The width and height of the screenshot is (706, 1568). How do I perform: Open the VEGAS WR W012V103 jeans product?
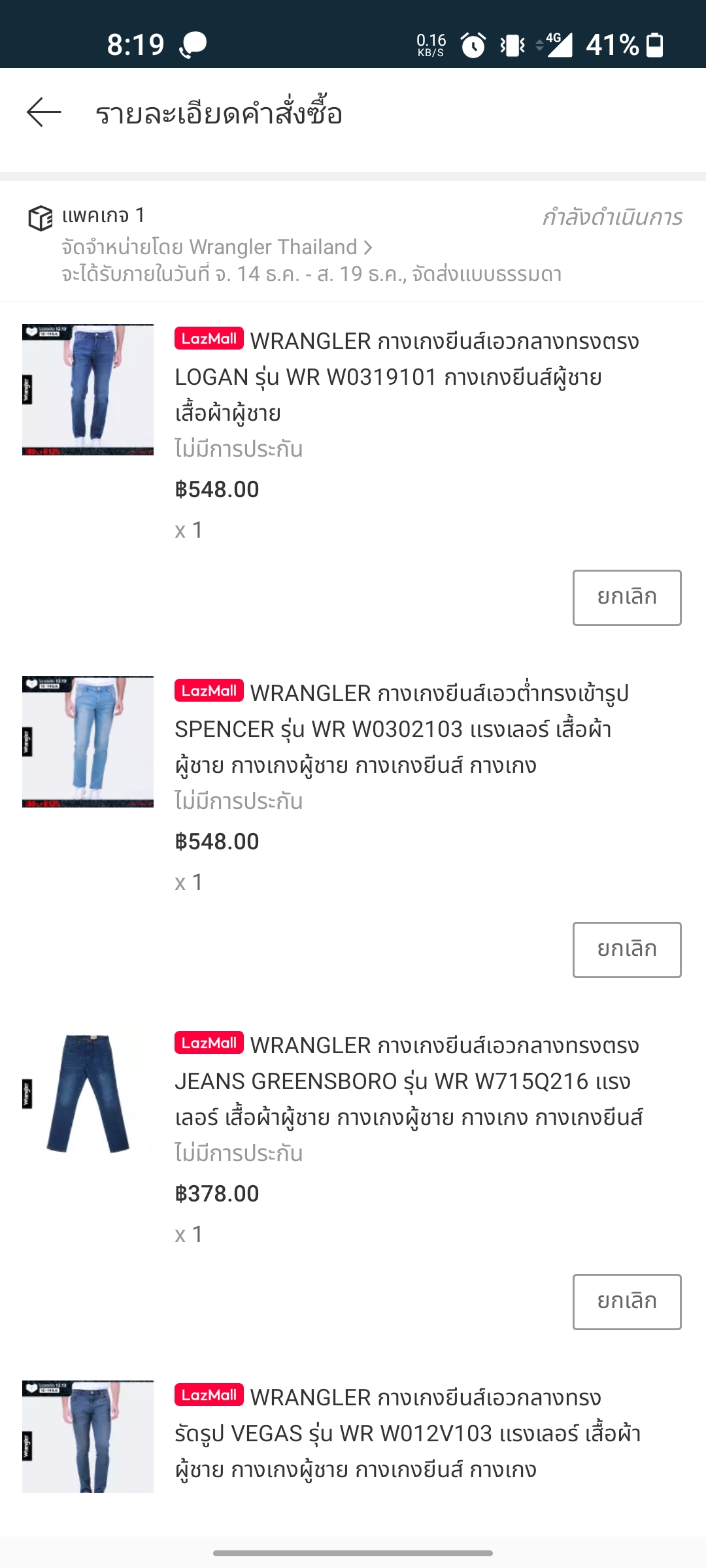[407, 1433]
